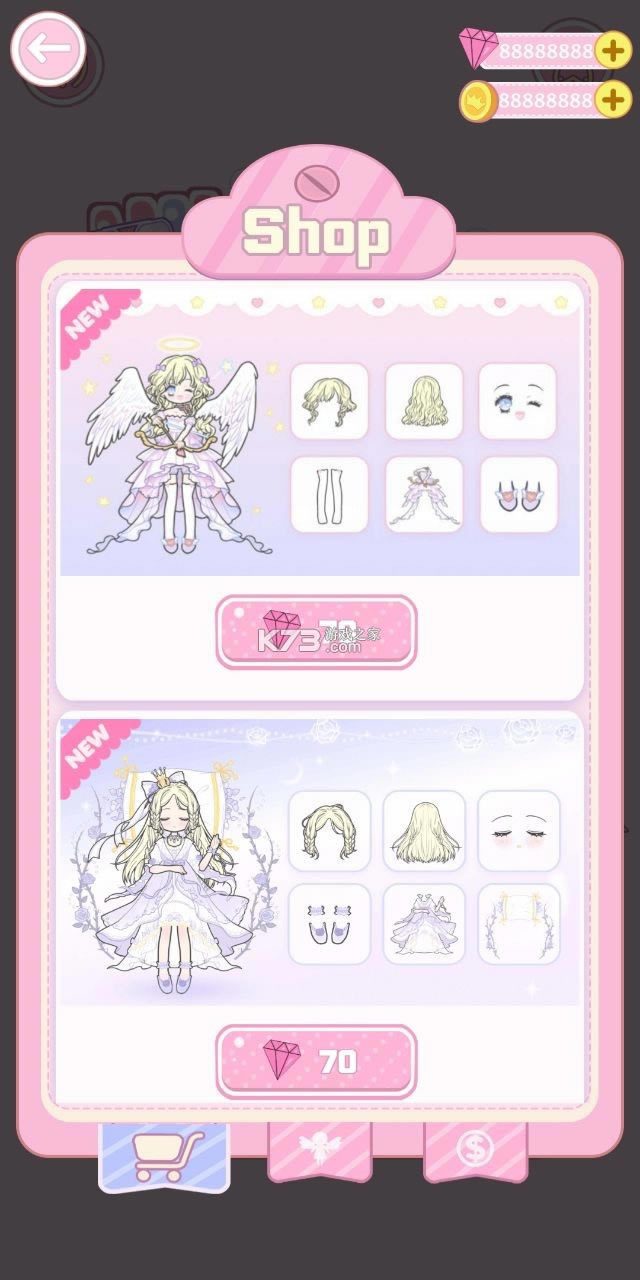This screenshot has width=640, height=1280.
Task: Select the angel set's long back hair item
Action: coord(424,401)
